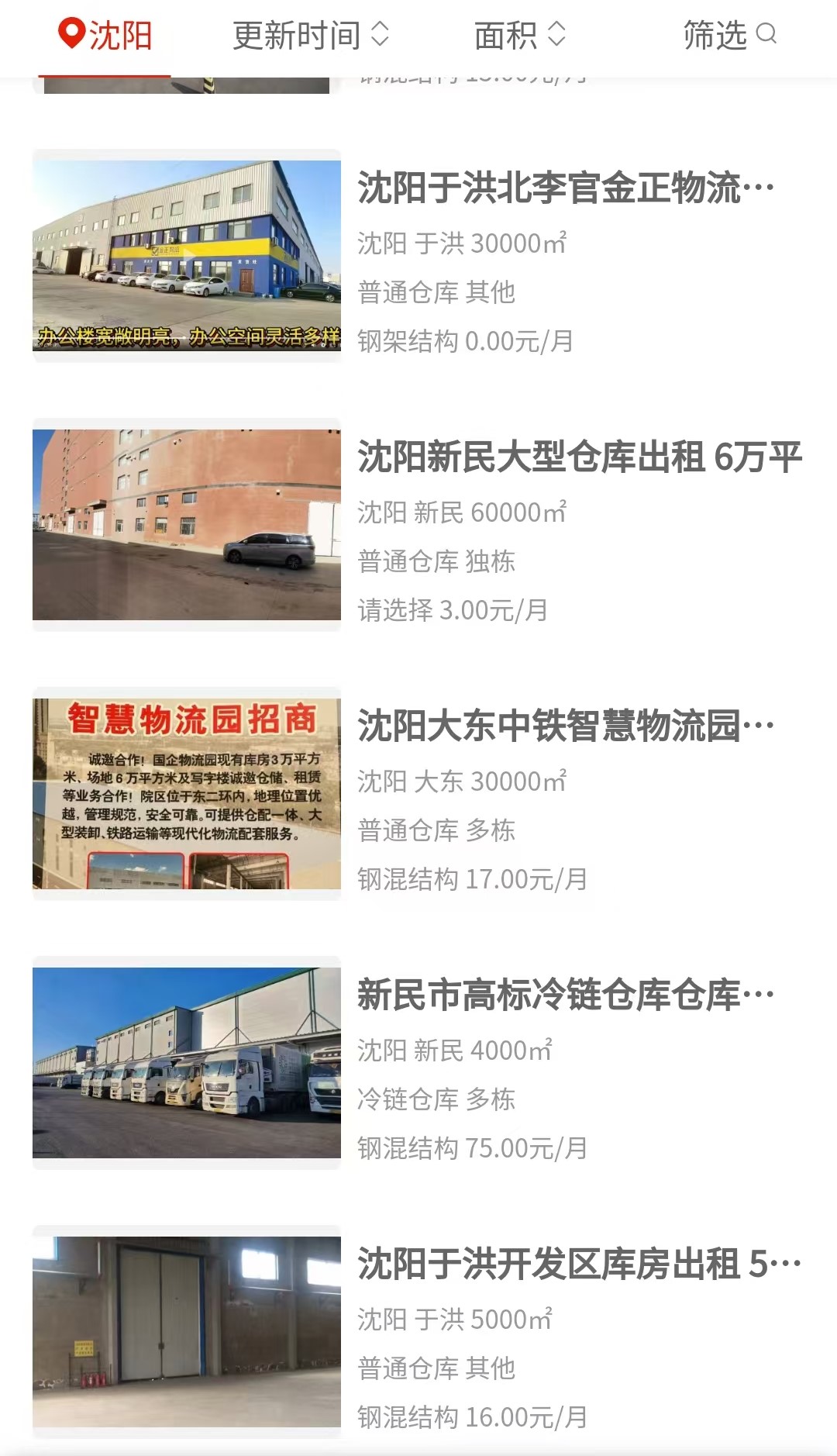View the 新民市高标冷链仓库 listing
This screenshot has width=837, height=1456.
418,1064
